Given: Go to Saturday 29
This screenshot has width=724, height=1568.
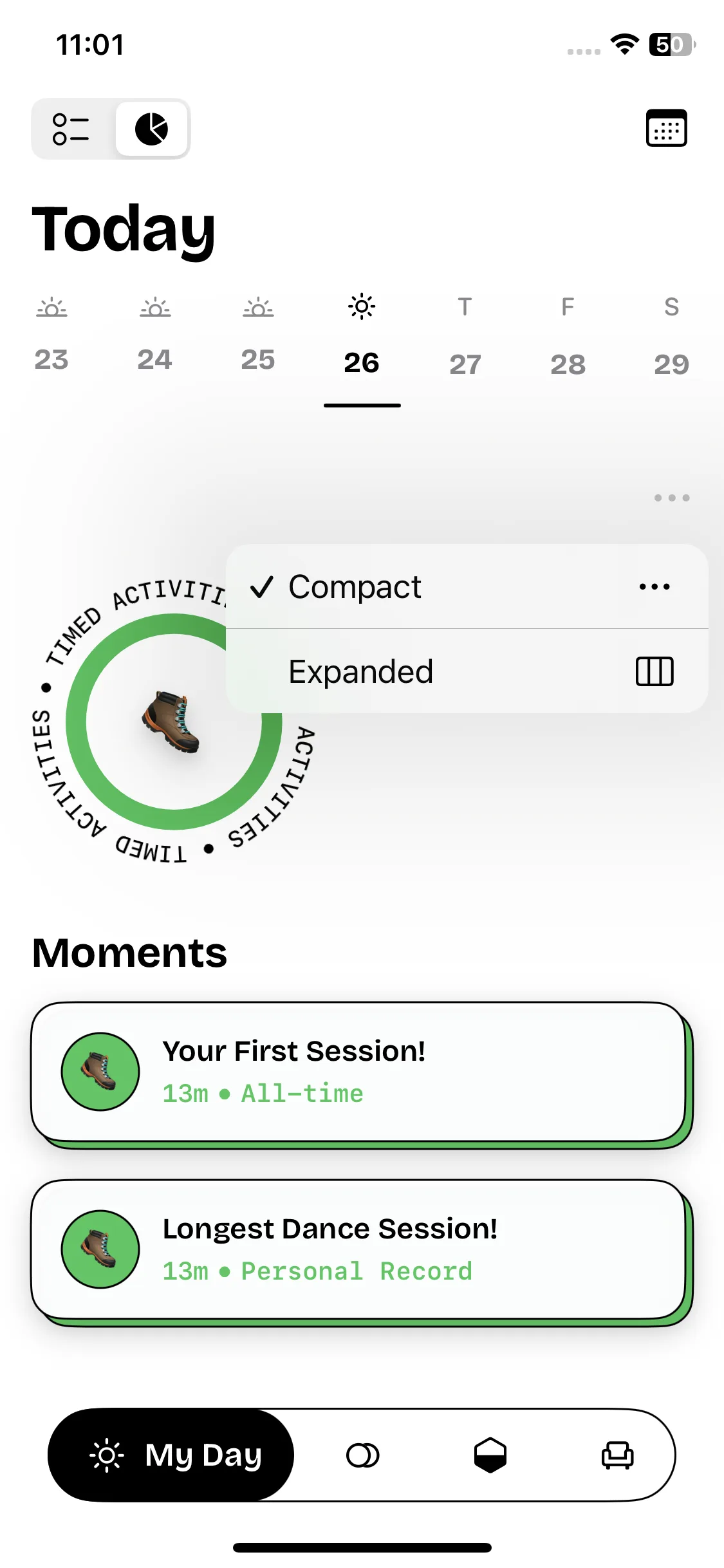Looking at the screenshot, I should pyautogui.click(x=671, y=336).
